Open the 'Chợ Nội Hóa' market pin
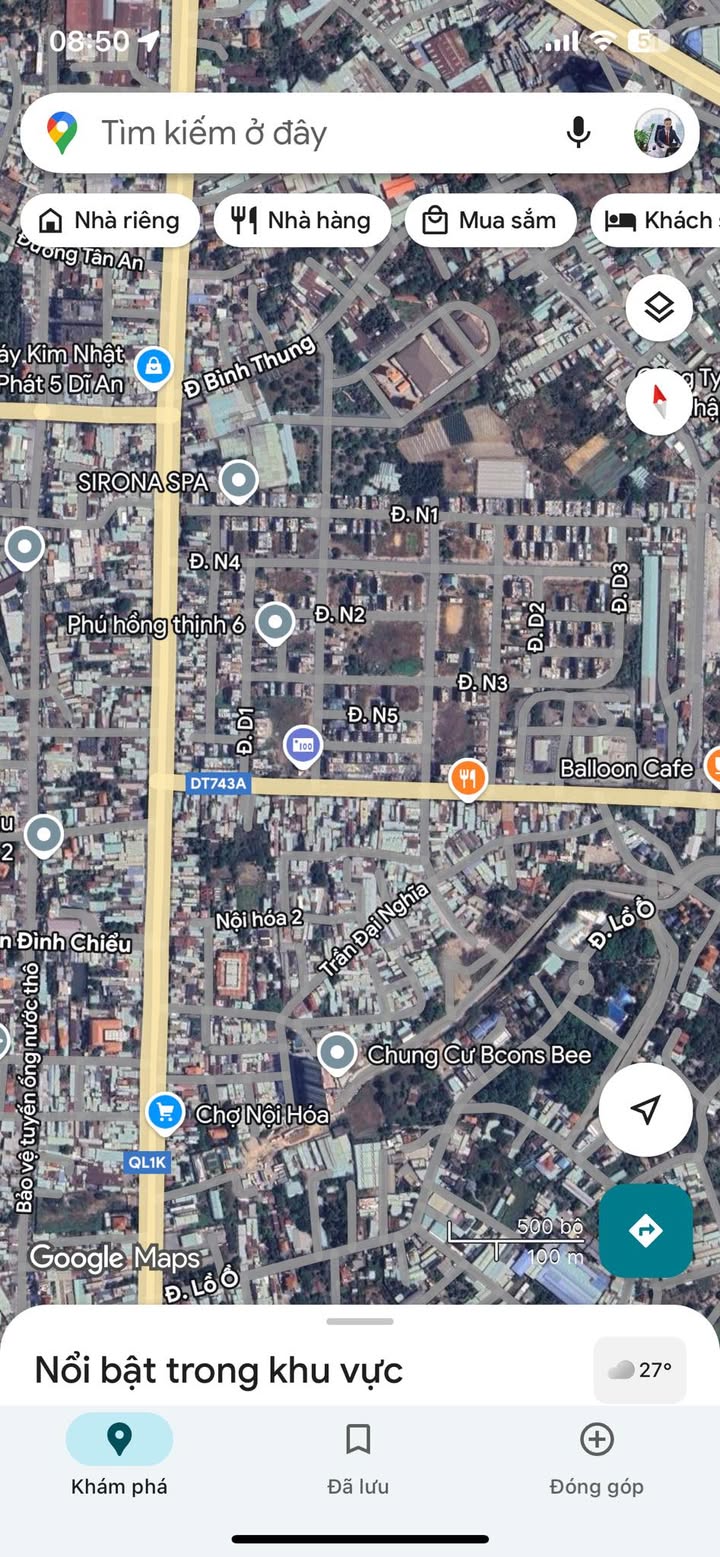Viewport: 720px width, 1557px height. tap(165, 1112)
